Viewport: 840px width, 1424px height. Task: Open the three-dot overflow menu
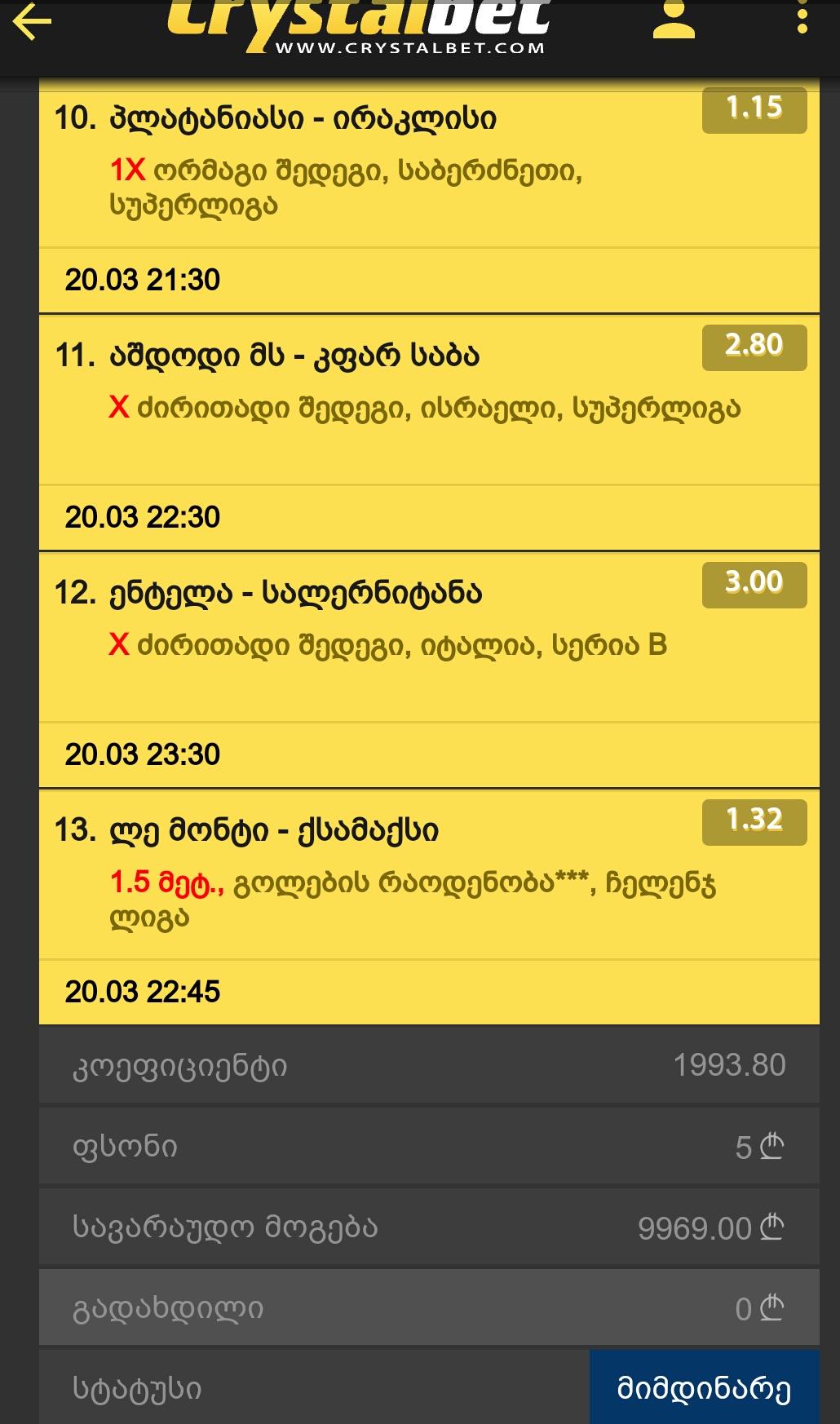click(802, 18)
